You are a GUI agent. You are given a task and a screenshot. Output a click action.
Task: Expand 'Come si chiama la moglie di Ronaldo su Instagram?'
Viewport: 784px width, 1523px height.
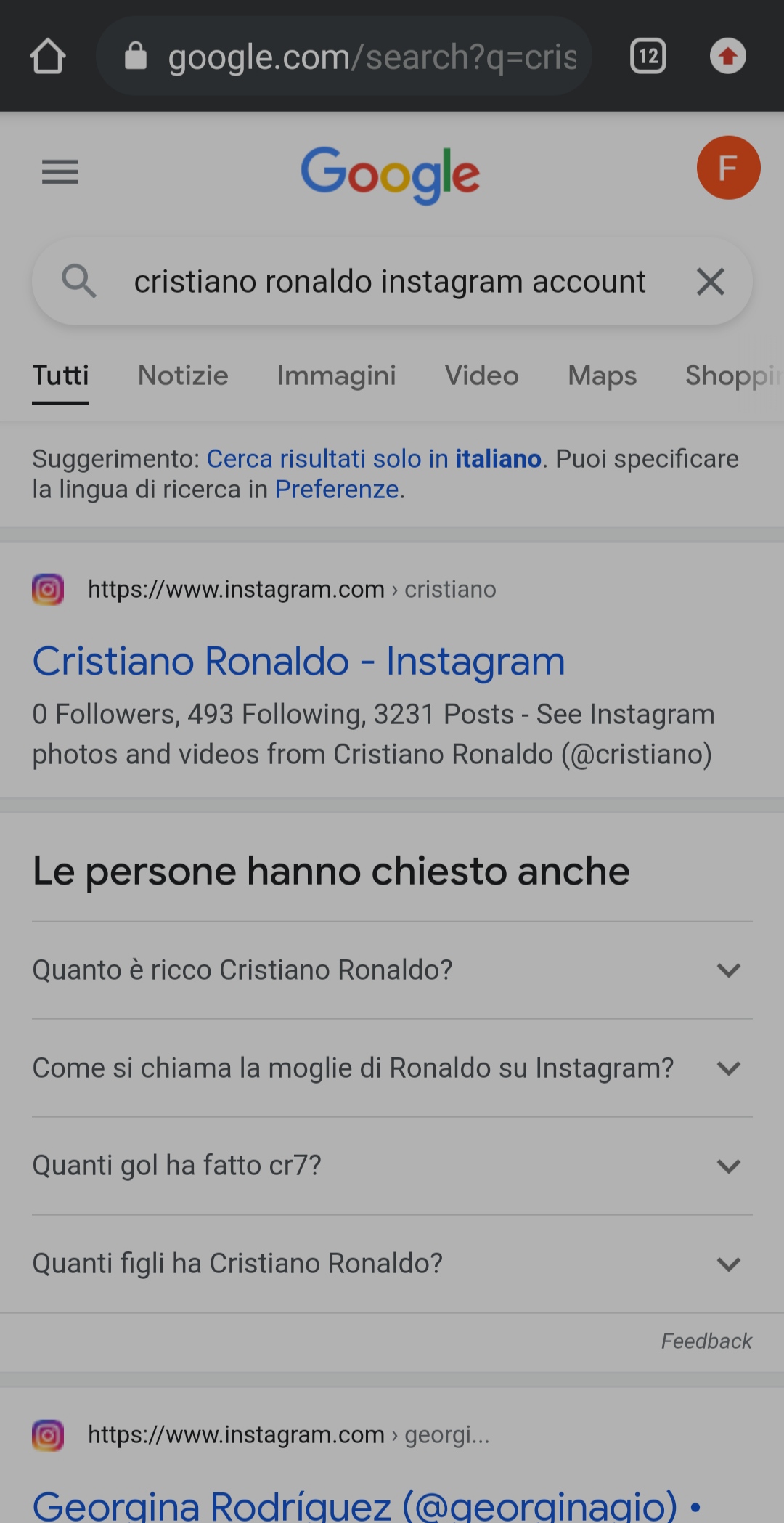729,1068
